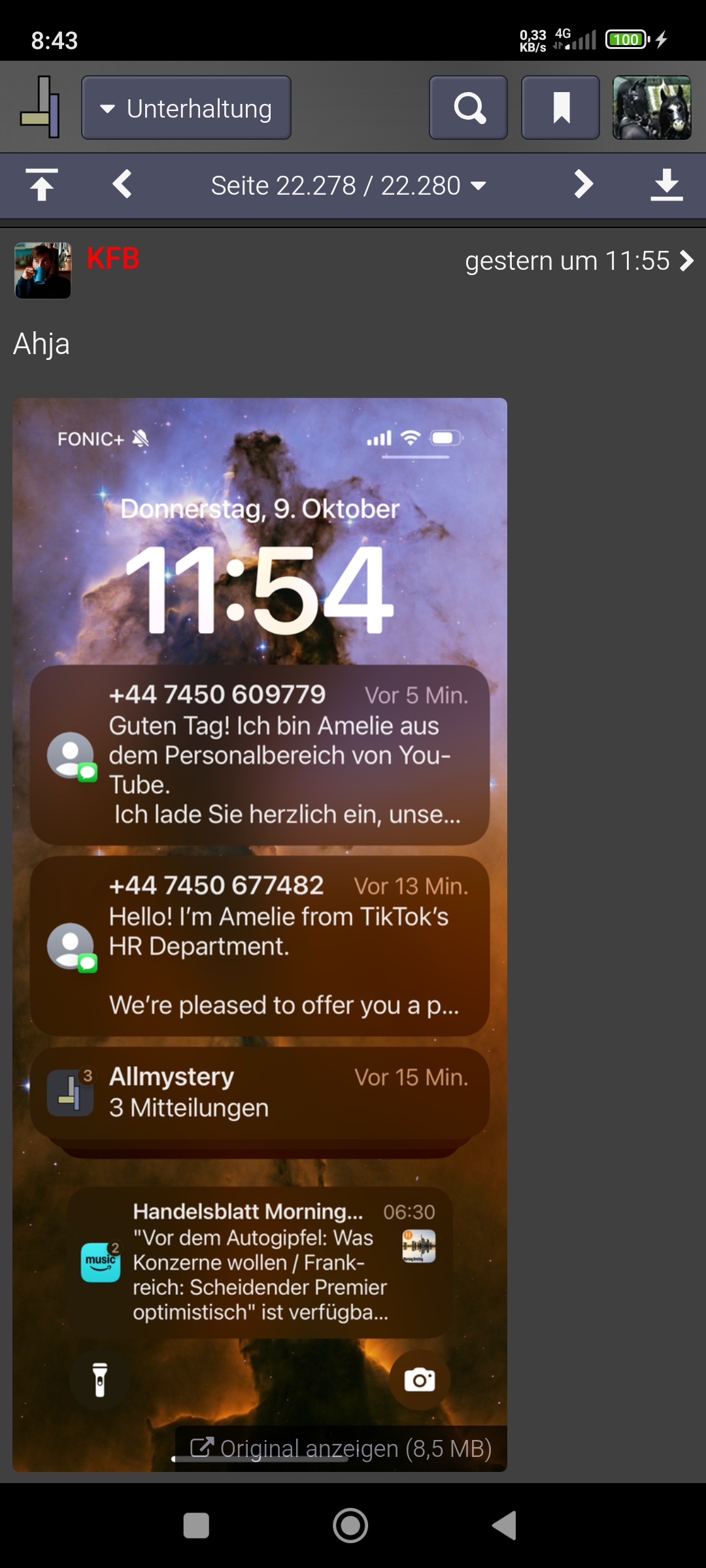Viewport: 706px width, 1568px height.
Task: Open KFB's profile picture
Action: coord(43,270)
